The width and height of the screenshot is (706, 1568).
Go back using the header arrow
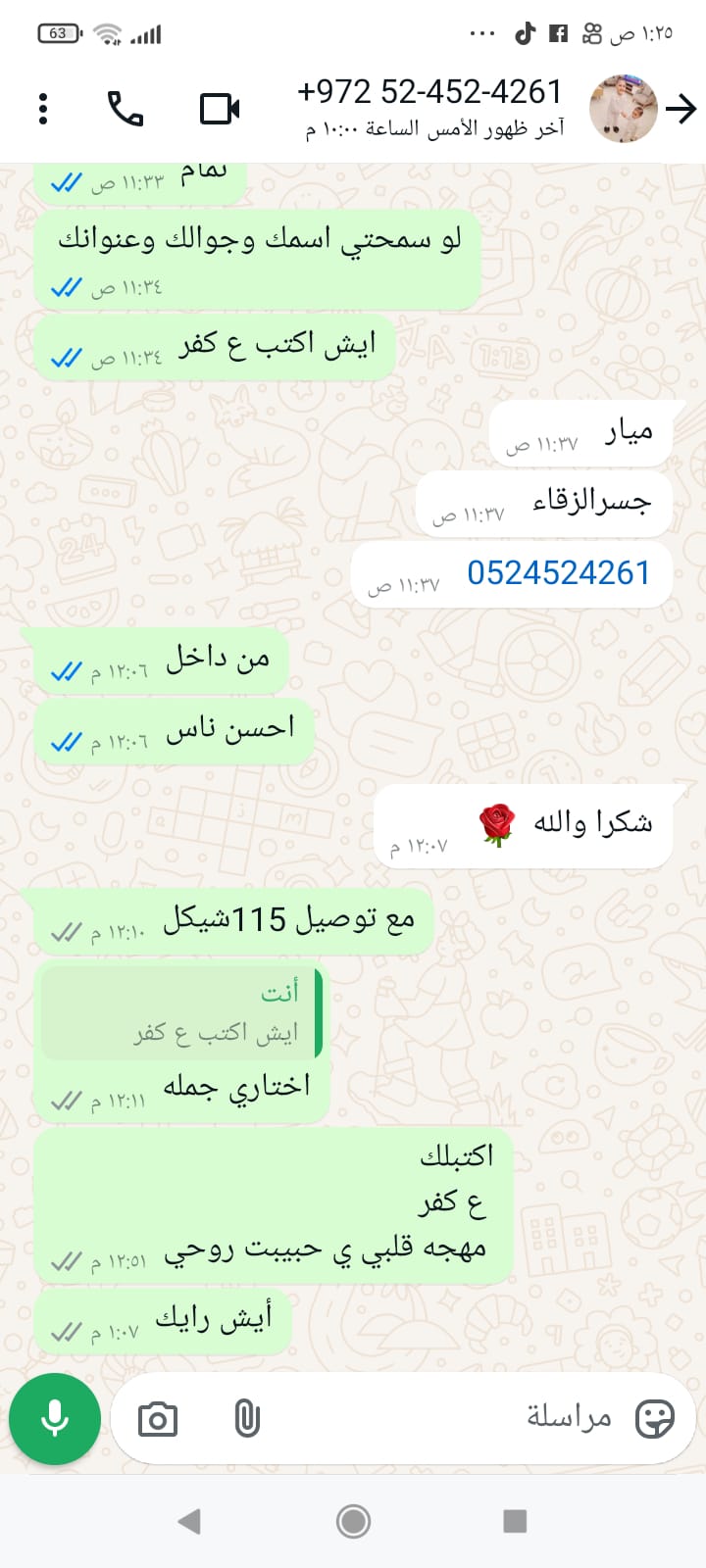click(681, 109)
